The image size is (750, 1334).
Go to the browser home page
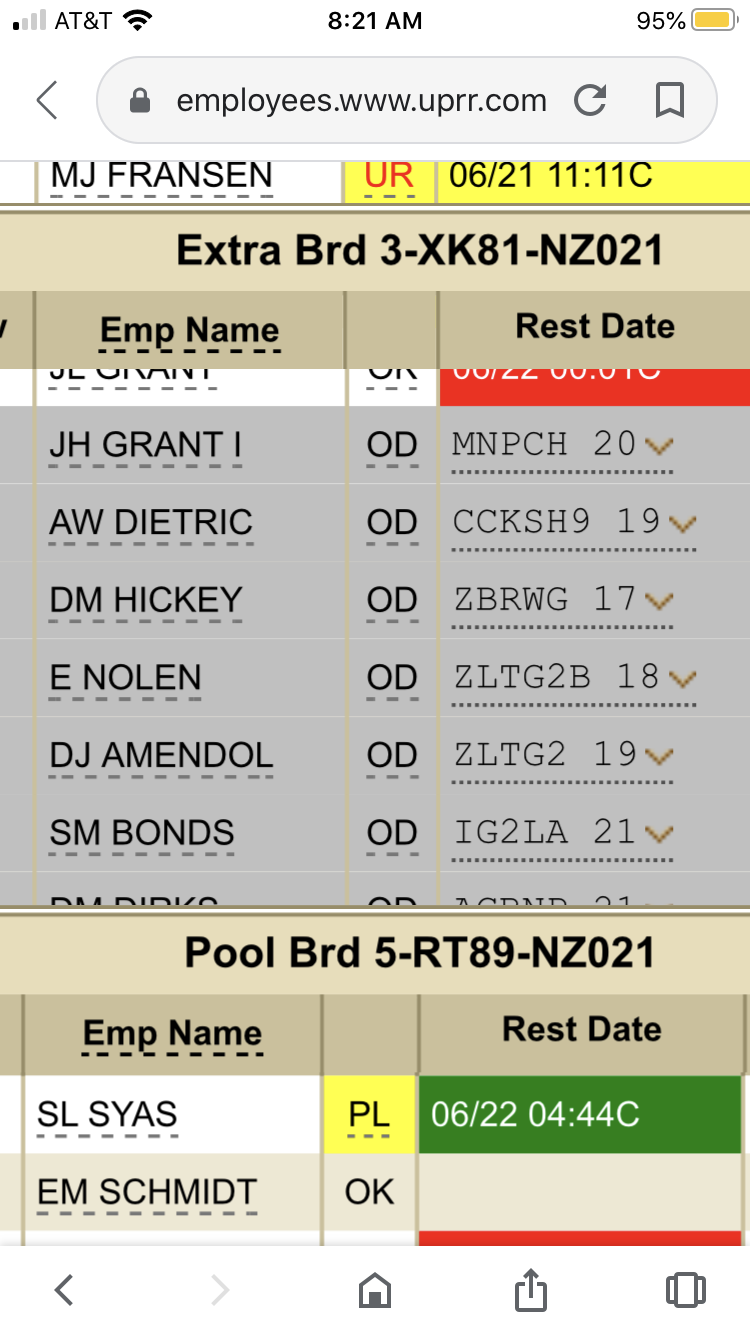coord(374,1290)
